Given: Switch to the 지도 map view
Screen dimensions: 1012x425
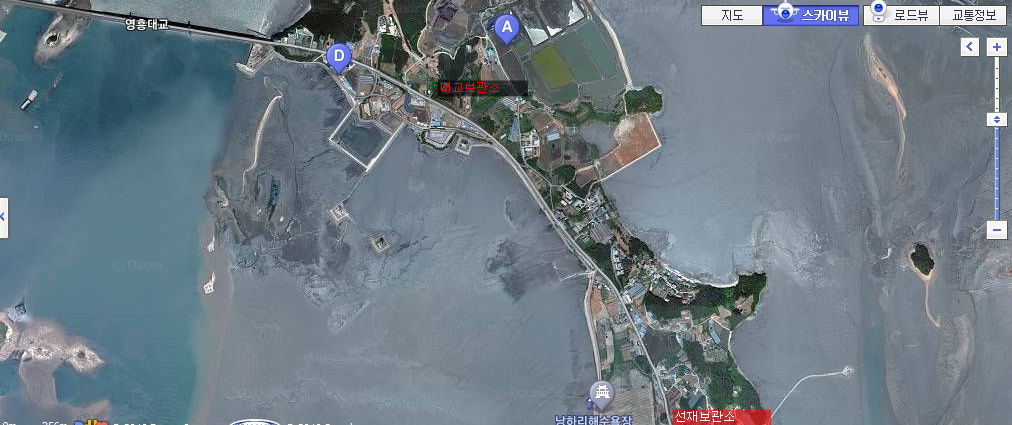Looking at the screenshot, I should coord(732,15).
